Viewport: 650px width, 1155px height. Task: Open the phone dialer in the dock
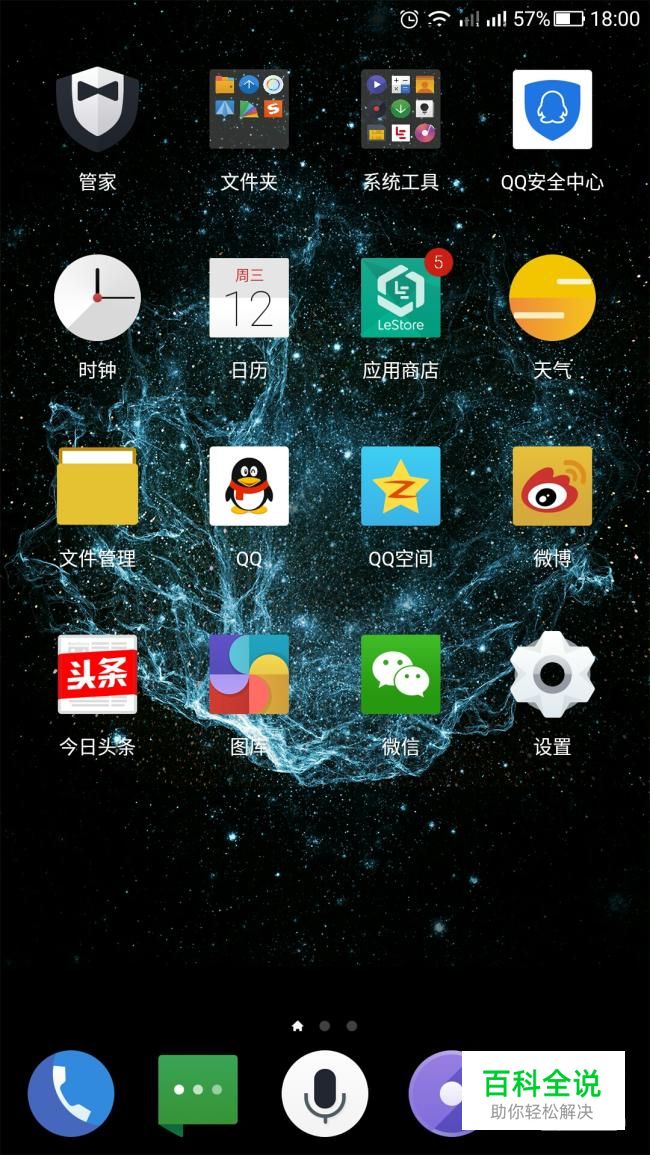tap(71, 1094)
